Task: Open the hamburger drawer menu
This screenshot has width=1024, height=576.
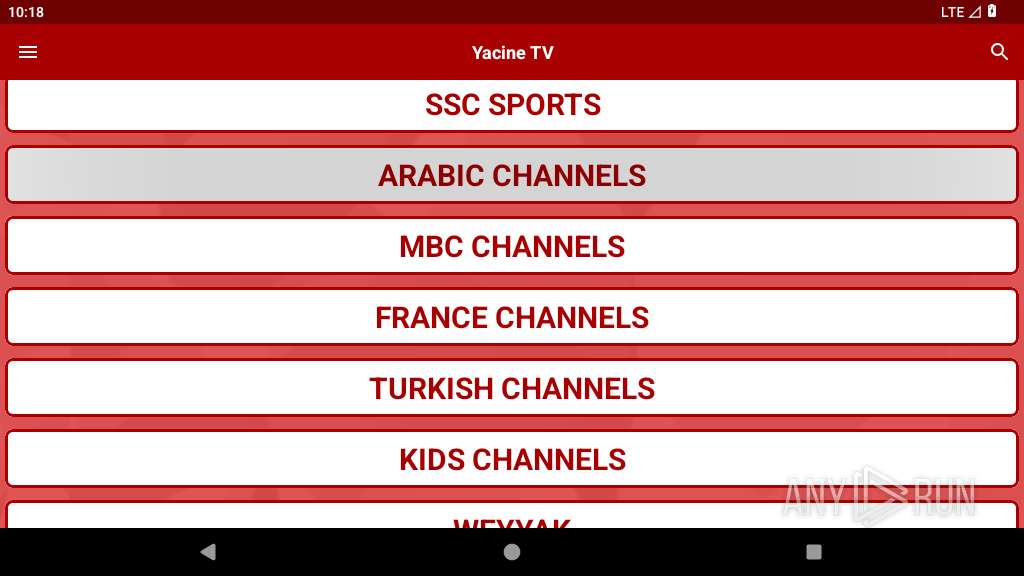Action: [x=28, y=52]
